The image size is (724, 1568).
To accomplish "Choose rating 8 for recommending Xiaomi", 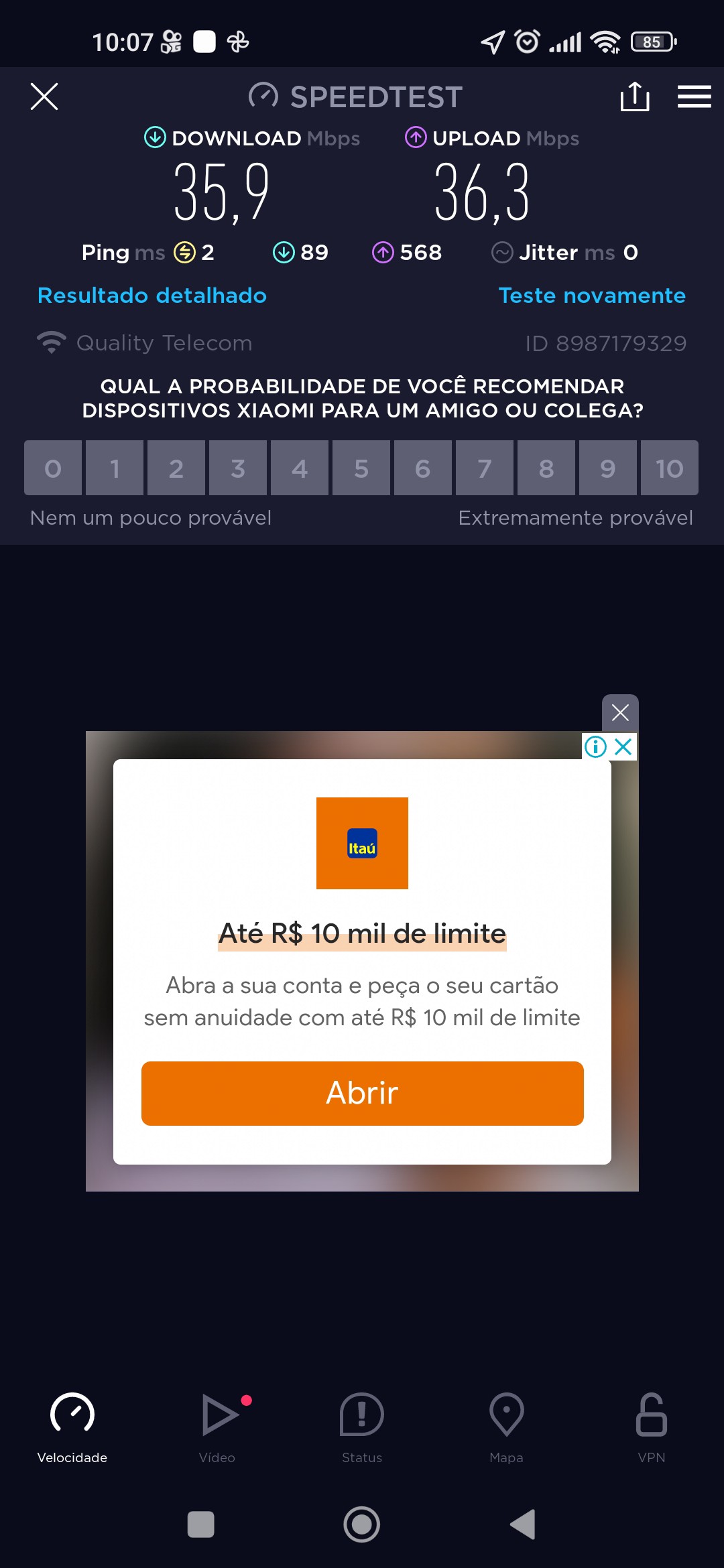I will [x=546, y=468].
